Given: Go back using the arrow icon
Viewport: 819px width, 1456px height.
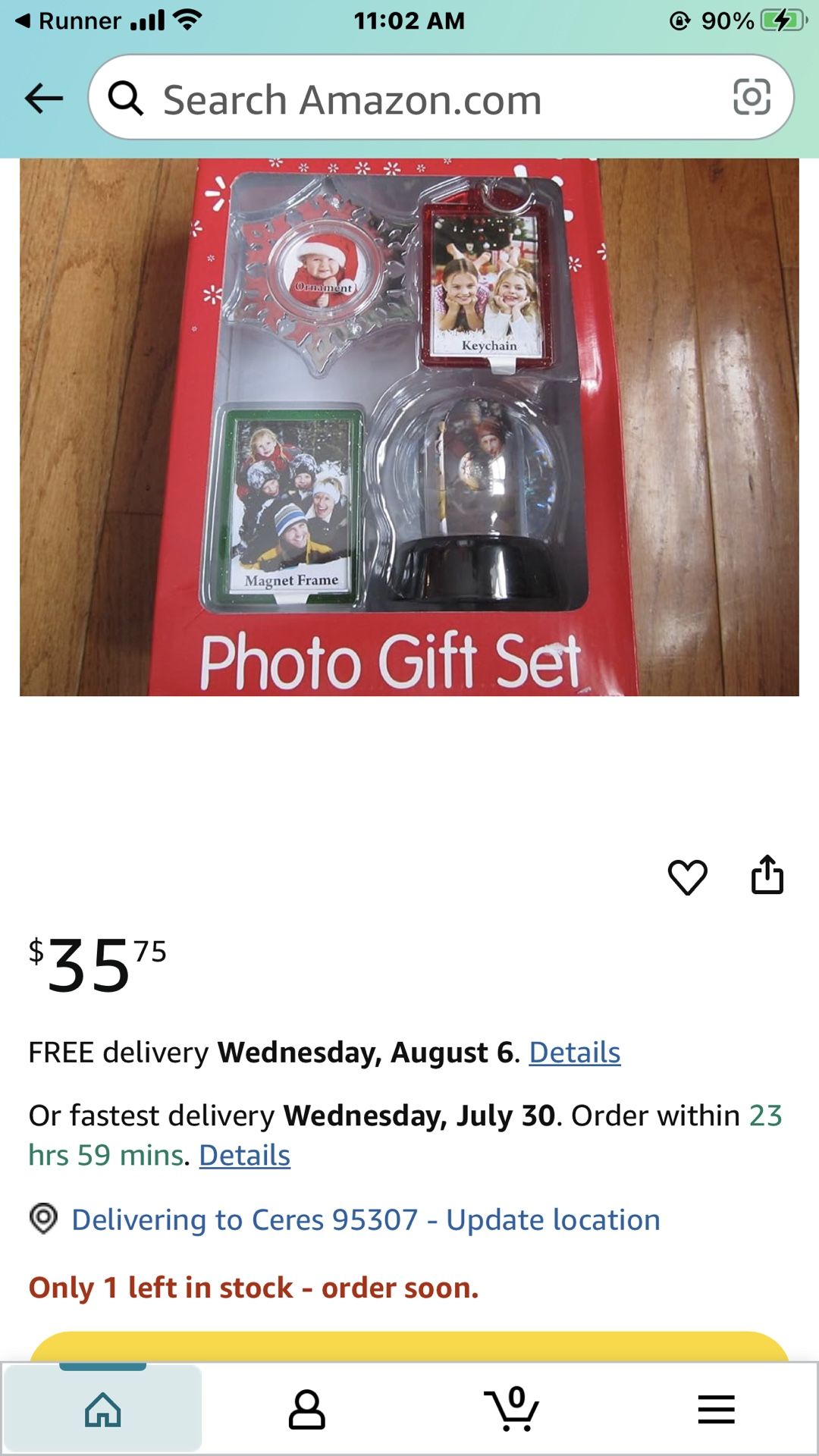Looking at the screenshot, I should [43, 99].
